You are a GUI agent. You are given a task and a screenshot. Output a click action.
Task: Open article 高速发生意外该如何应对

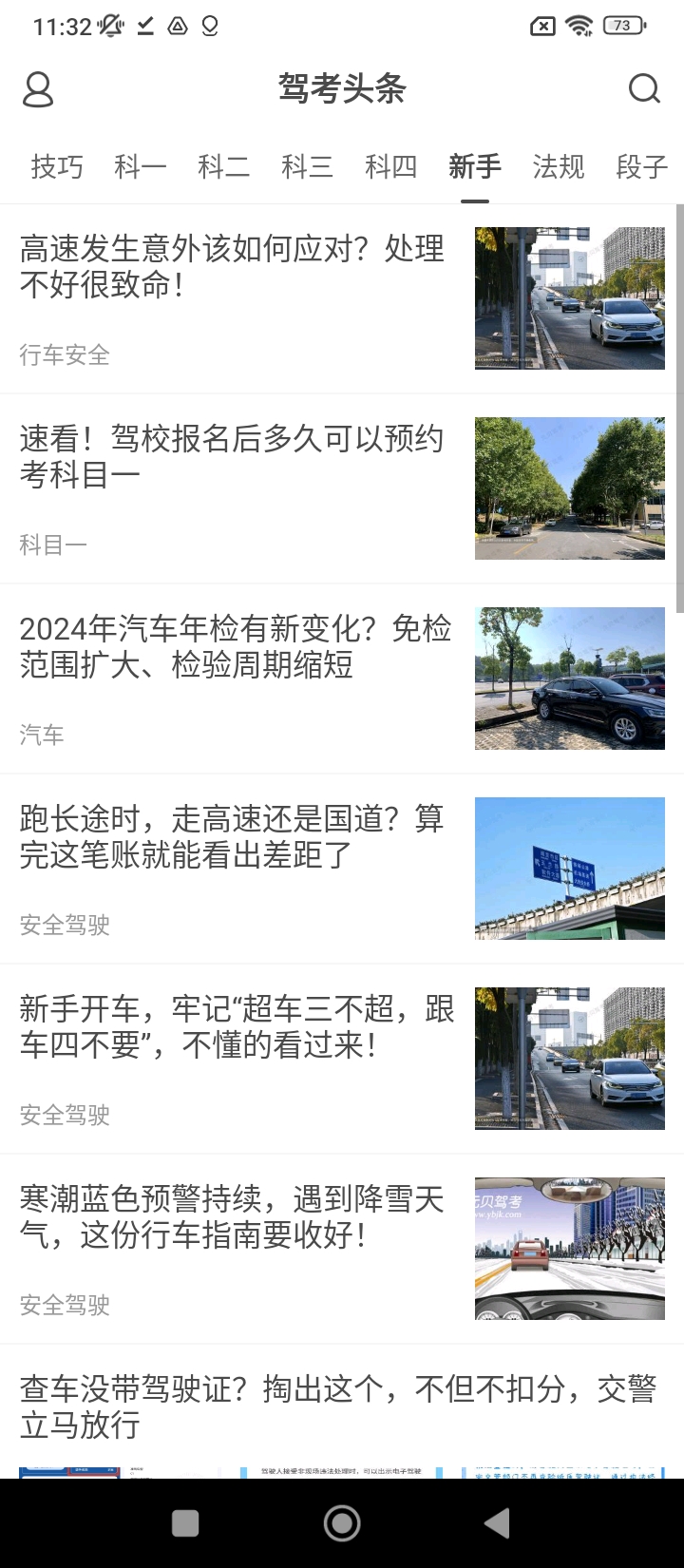tap(233, 267)
